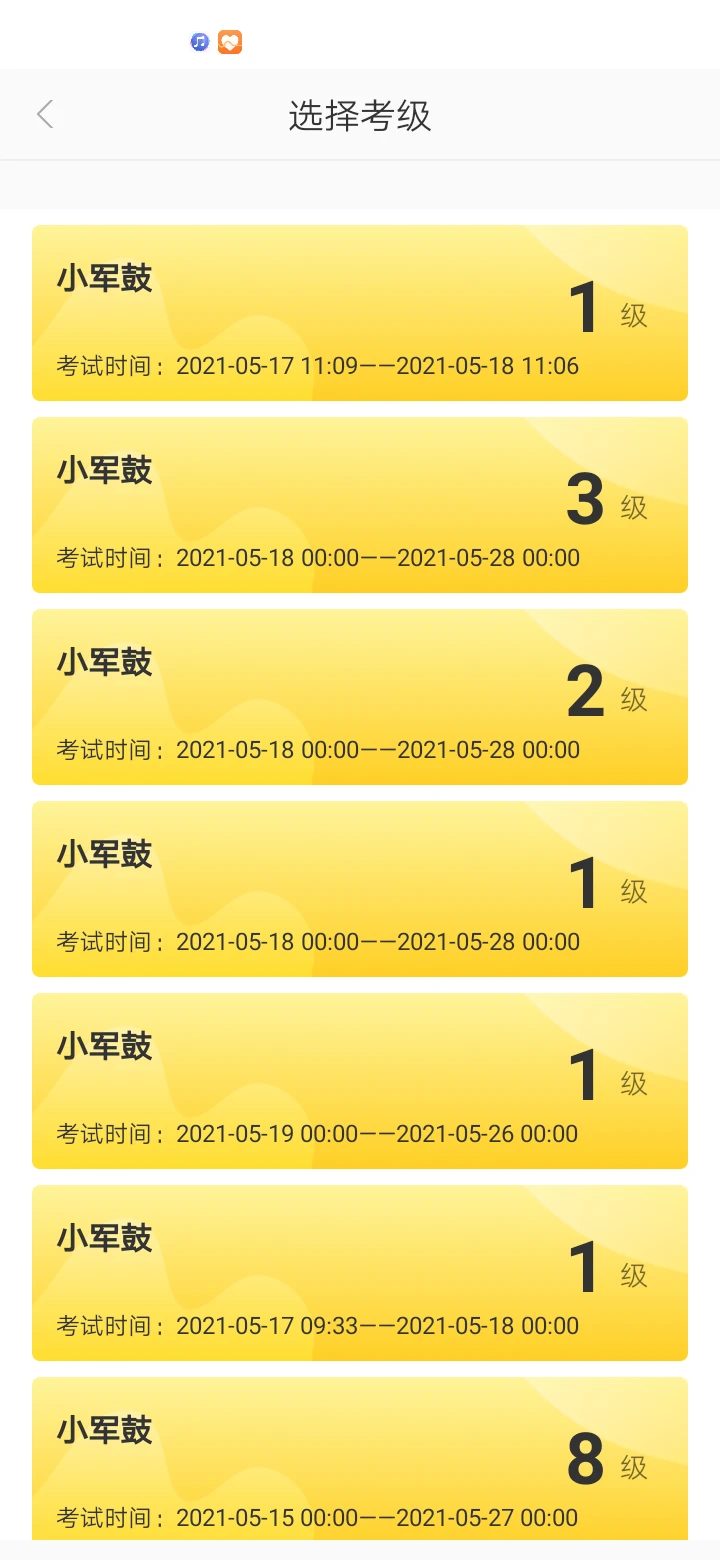Tap the exam spanning 2021-05-15 to 2021-05-27

click(x=360, y=1460)
